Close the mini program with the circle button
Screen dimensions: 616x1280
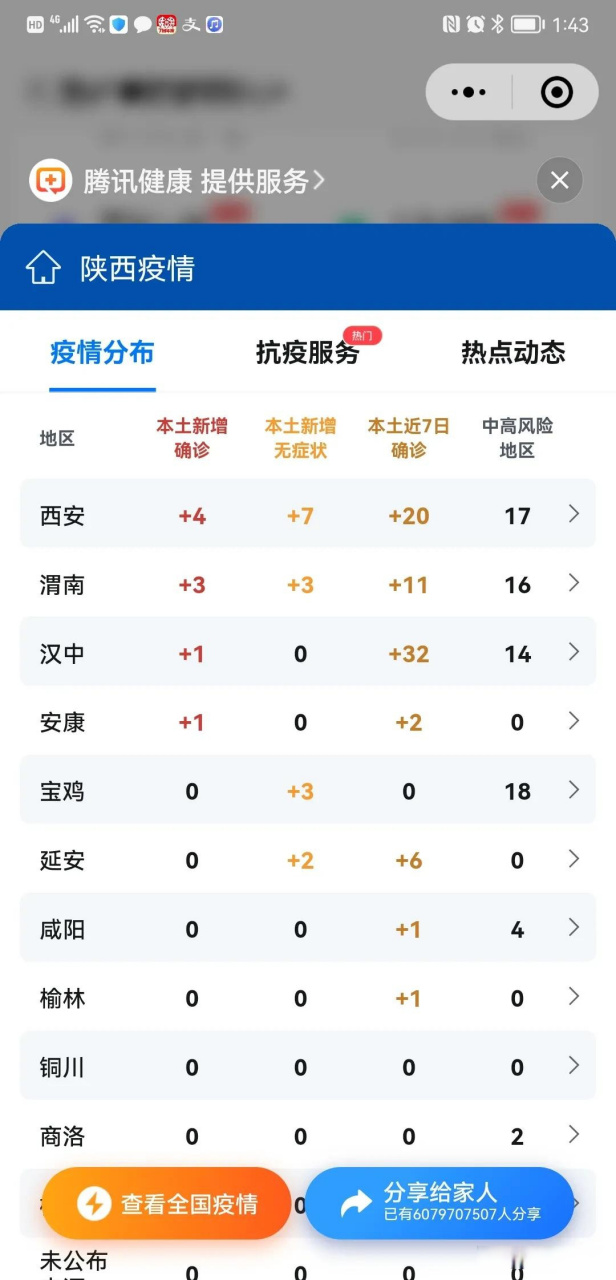click(556, 92)
